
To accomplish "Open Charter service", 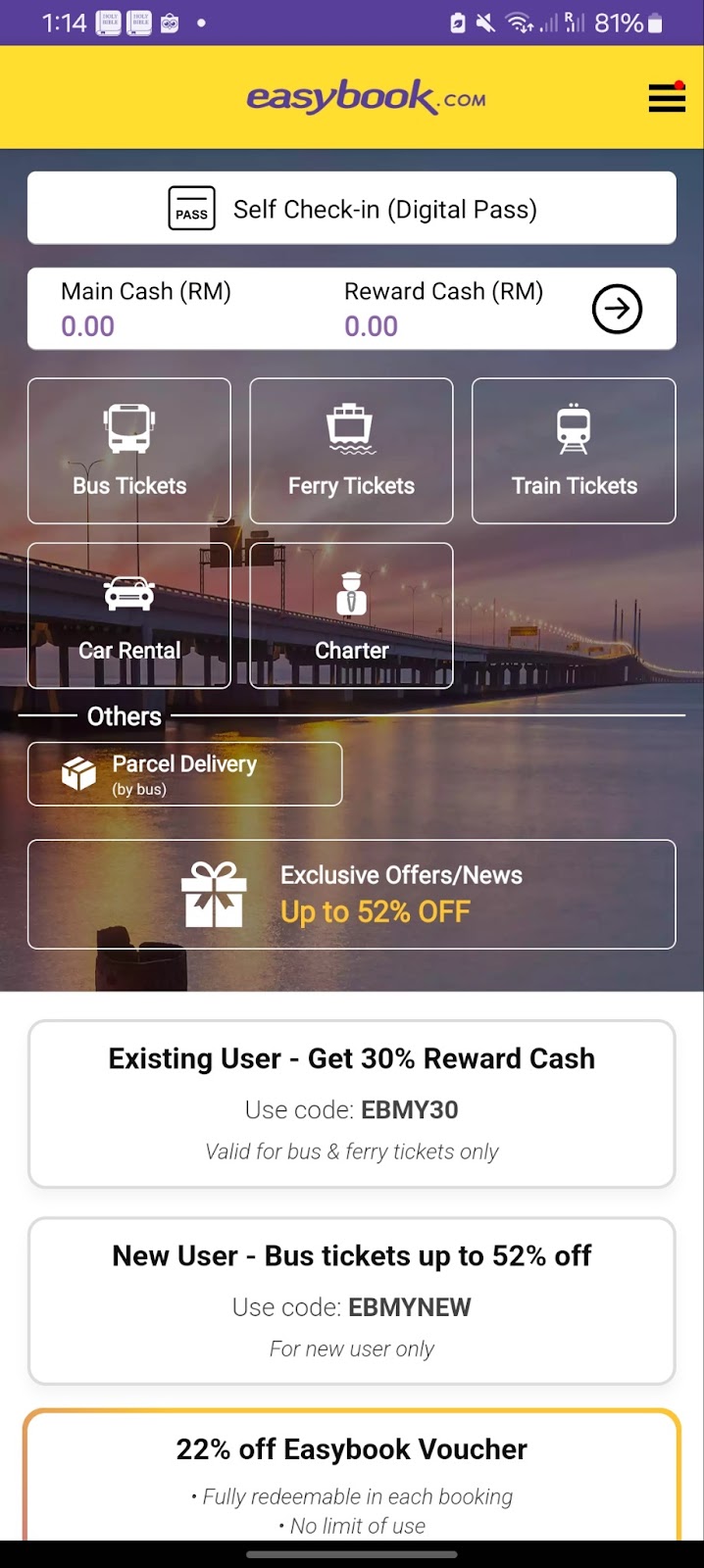I will pyautogui.click(x=351, y=615).
